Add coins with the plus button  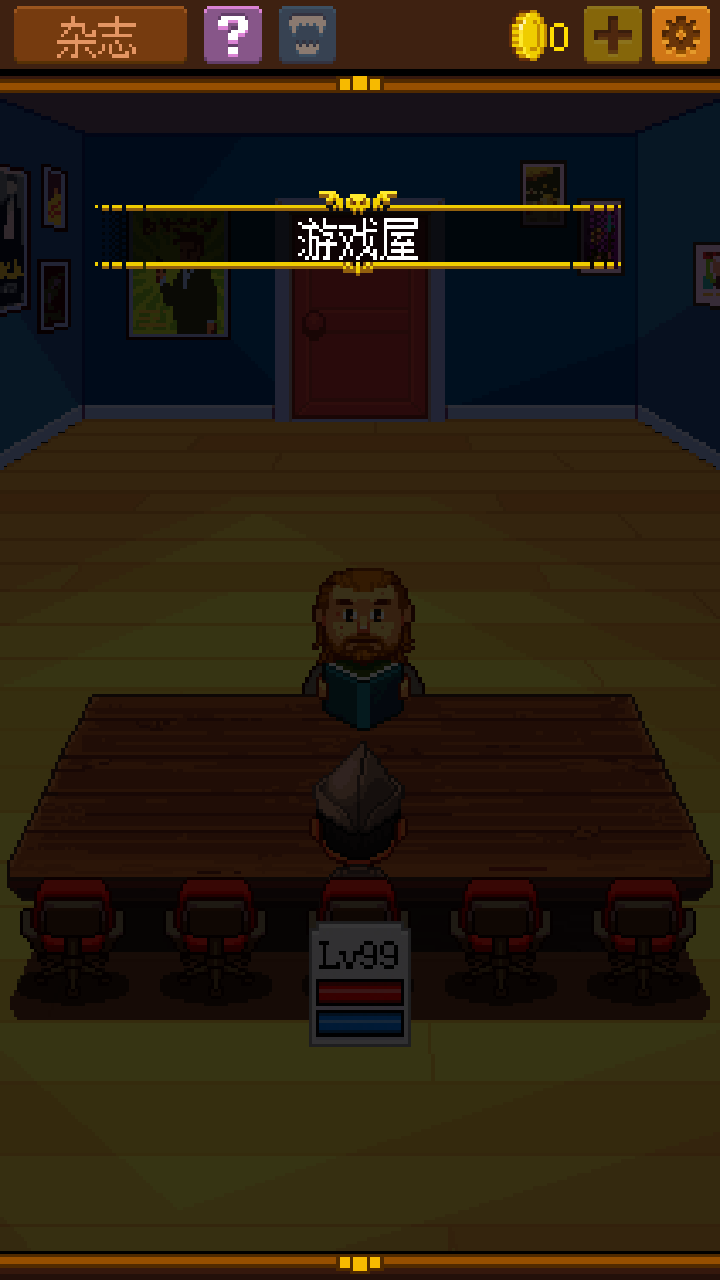(612, 36)
